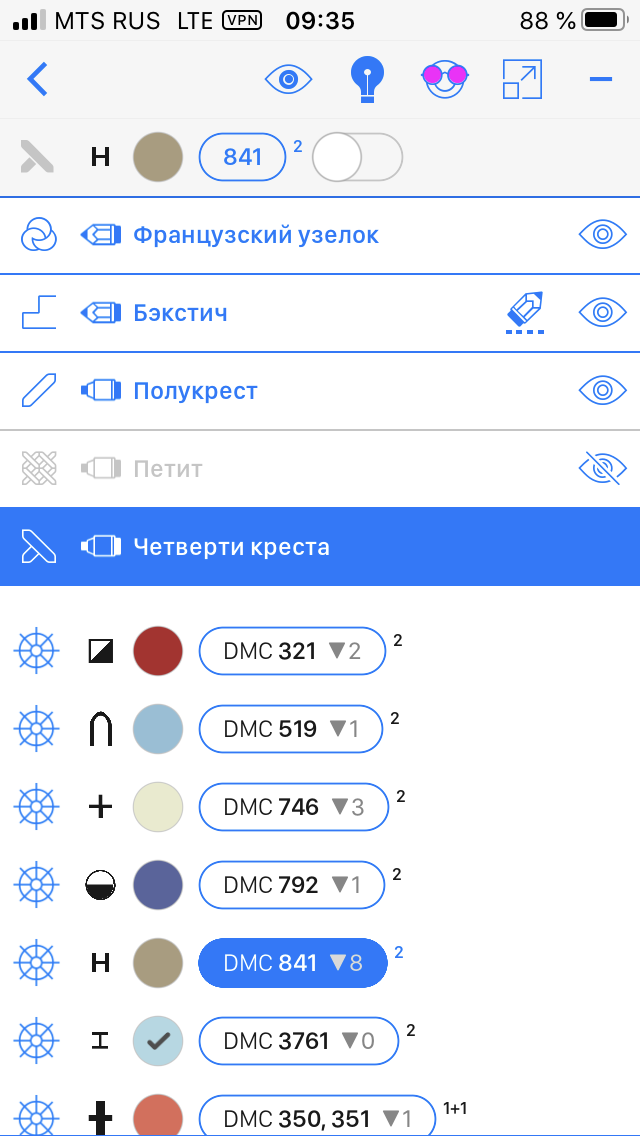Tap the light bulb icon
Image resolution: width=640 pixels, height=1136 pixels.
tap(367, 78)
